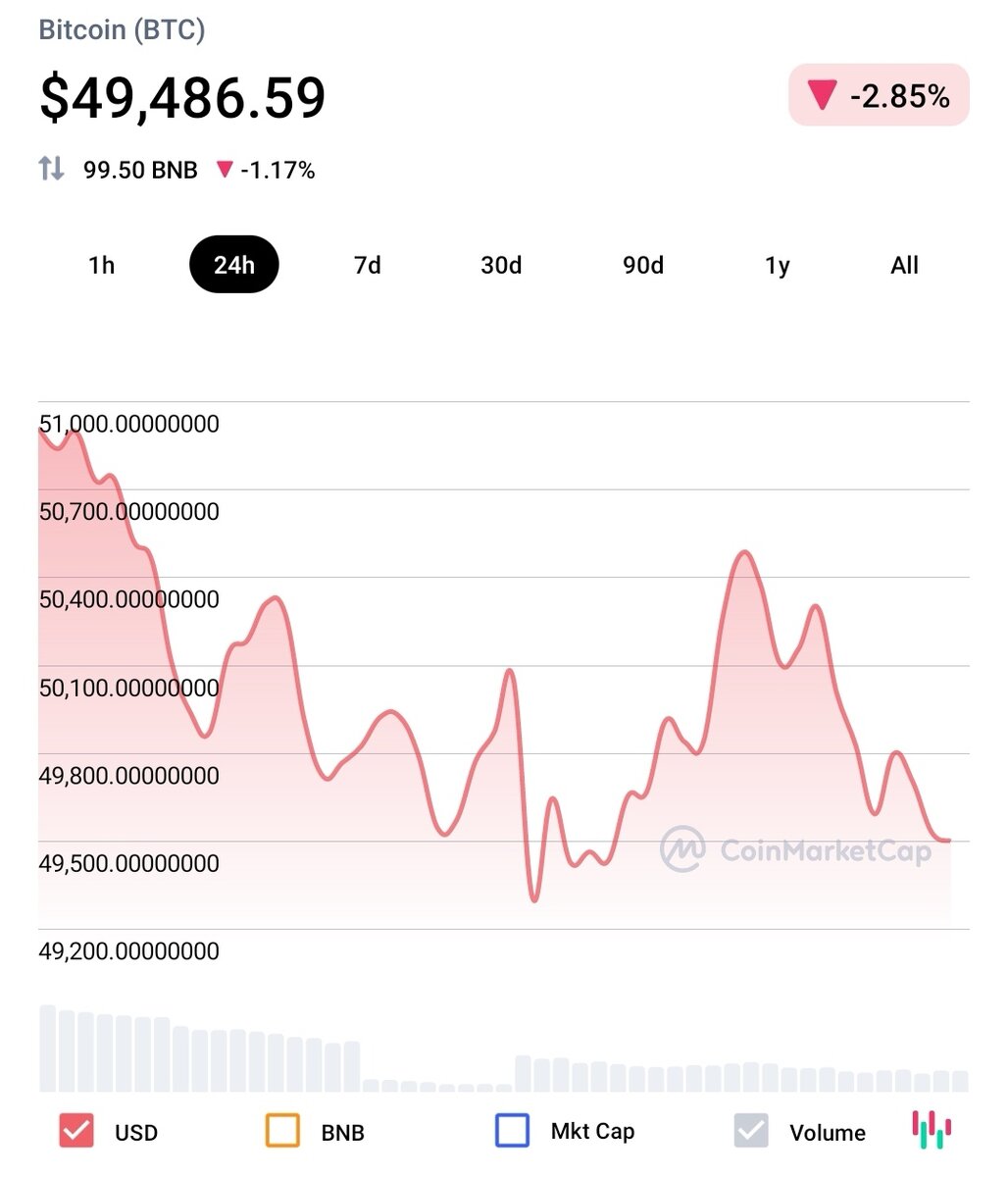Switch to the 1h timeframe

(101, 264)
